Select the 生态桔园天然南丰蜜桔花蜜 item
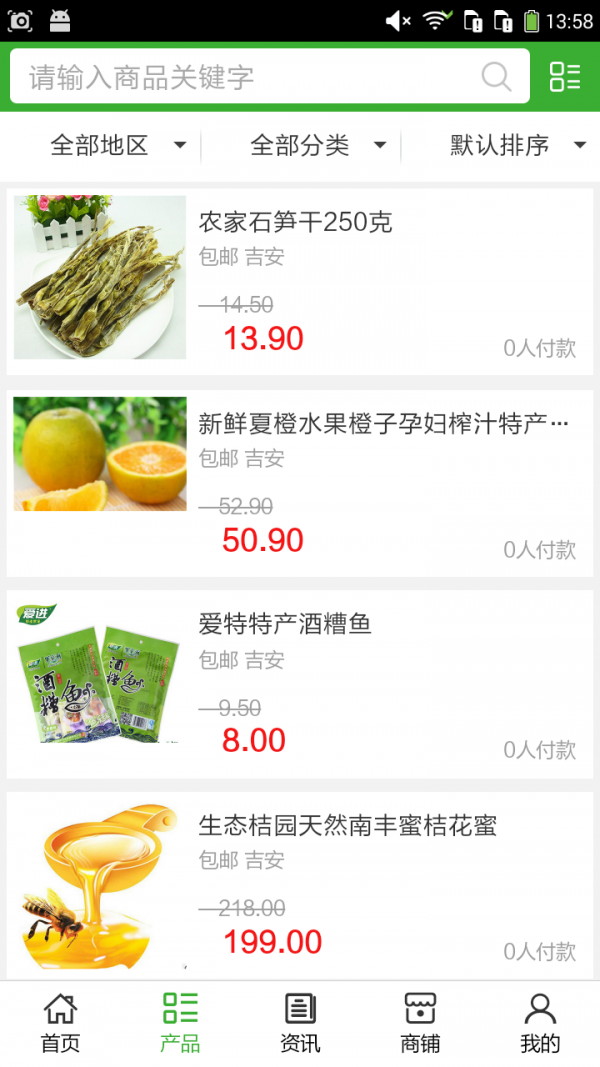Image resolution: width=600 pixels, height=1067 pixels. click(x=300, y=885)
